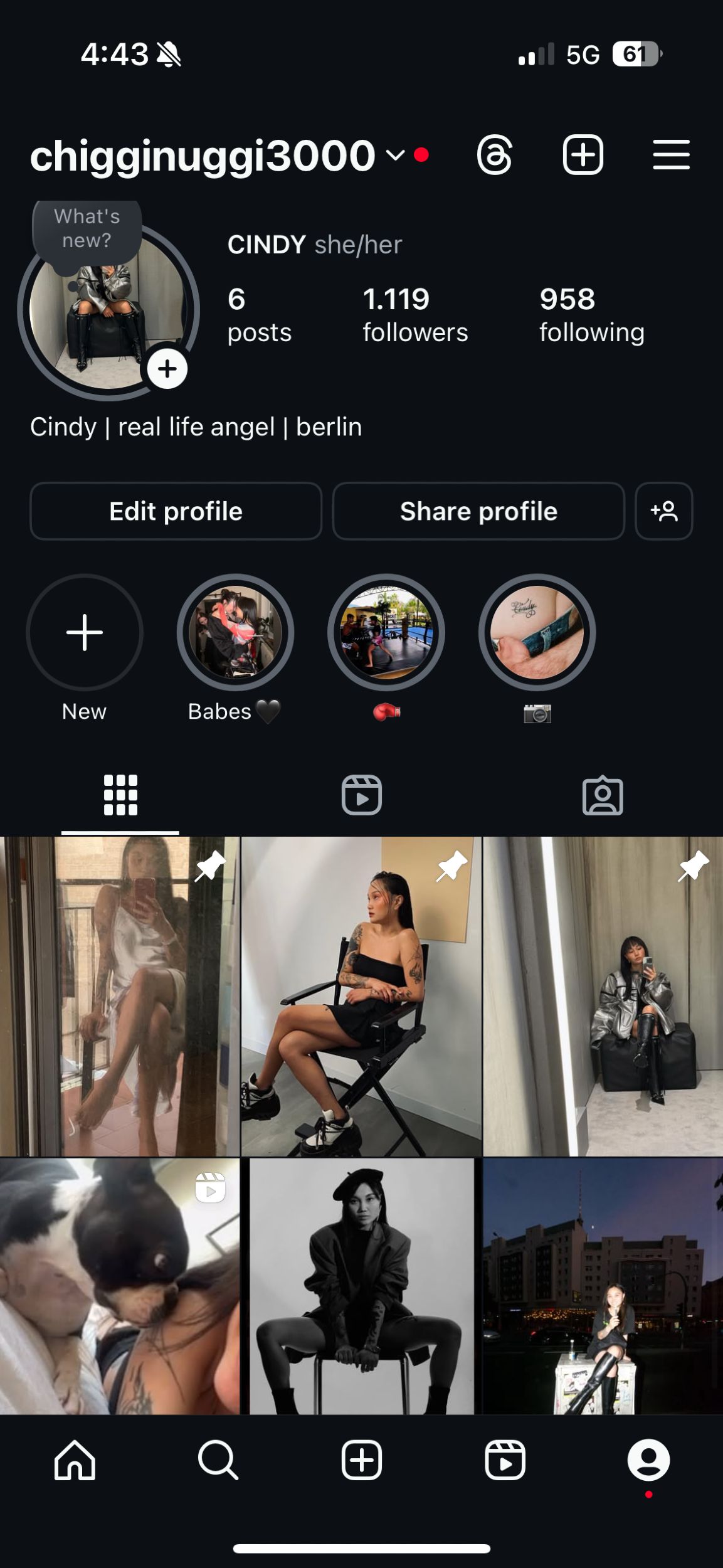This screenshot has height=1568, width=723.
Task: Switch to the tagged photos tab
Action: (603, 795)
